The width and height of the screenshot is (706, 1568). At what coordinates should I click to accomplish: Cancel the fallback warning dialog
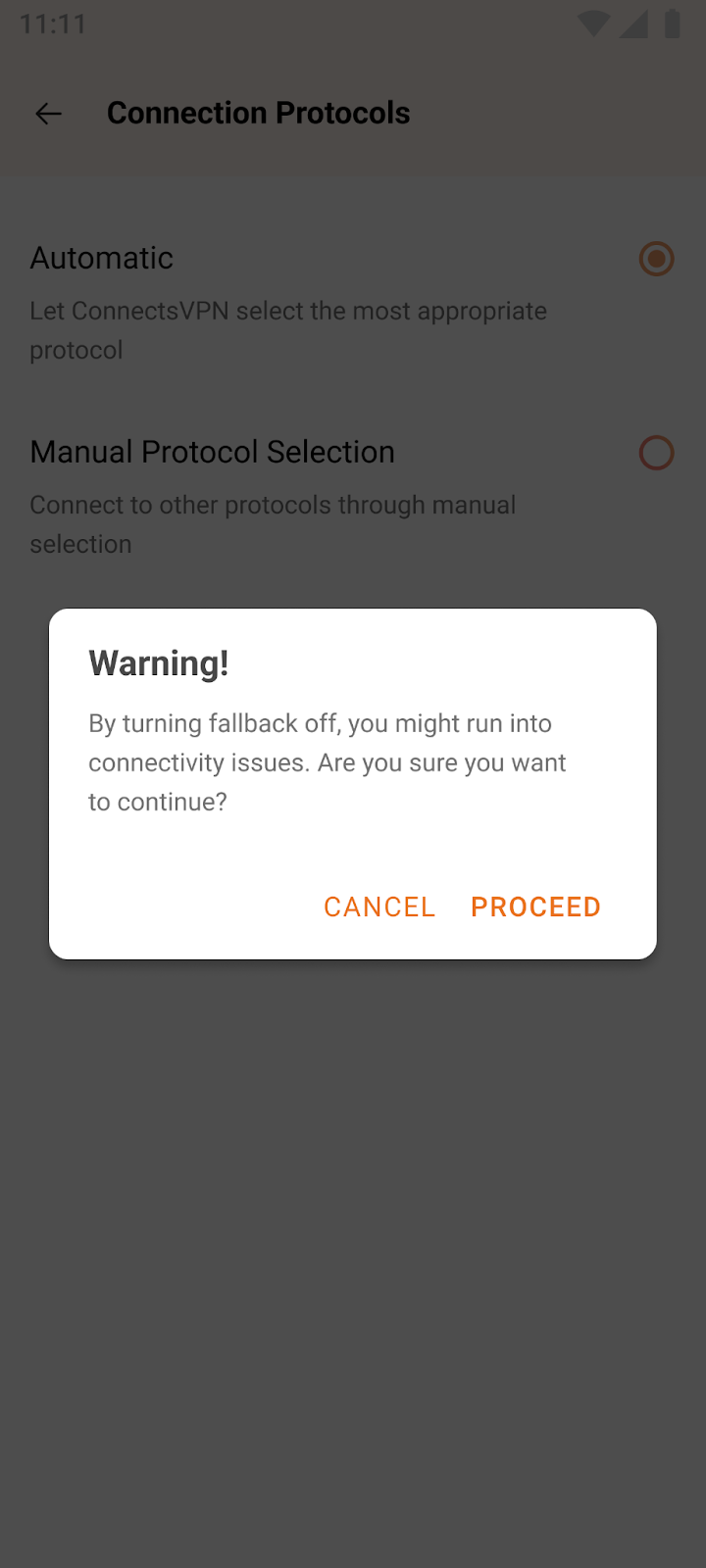(379, 906)
